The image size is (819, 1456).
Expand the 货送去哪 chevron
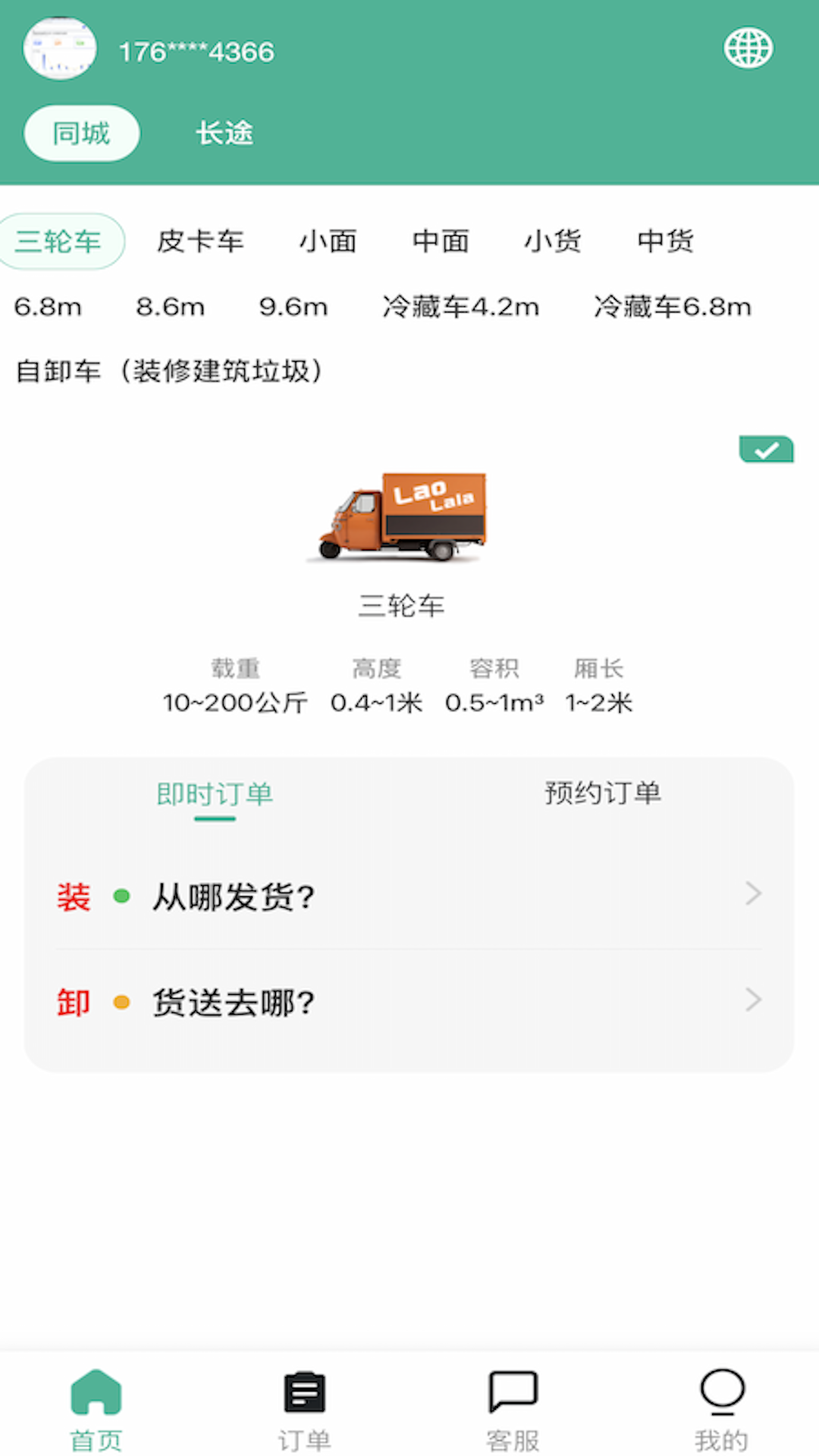click(x=752, y=999)
